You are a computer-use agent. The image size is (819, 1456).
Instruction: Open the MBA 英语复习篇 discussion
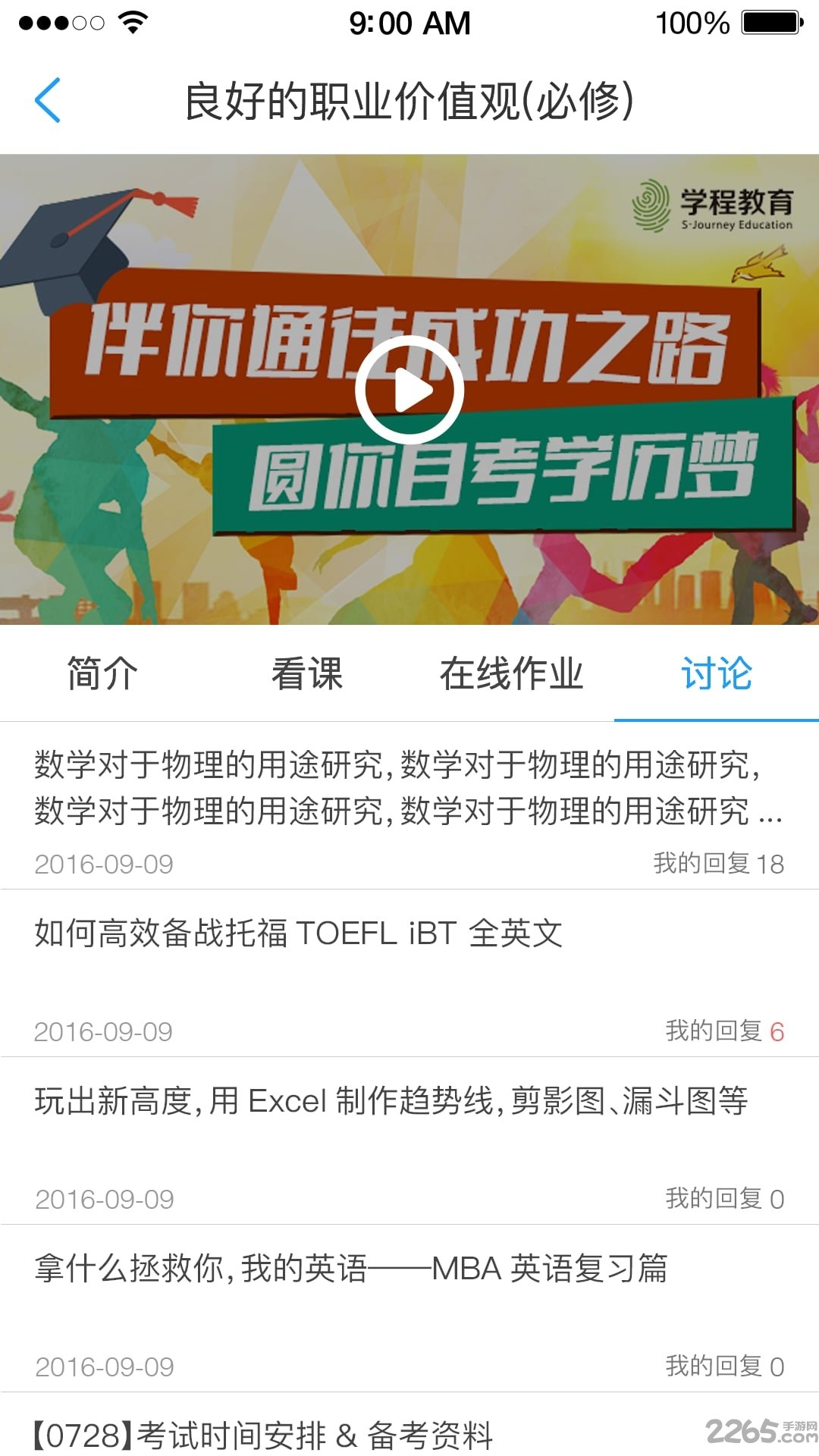pyautogui.click(x=351, y=1269)
